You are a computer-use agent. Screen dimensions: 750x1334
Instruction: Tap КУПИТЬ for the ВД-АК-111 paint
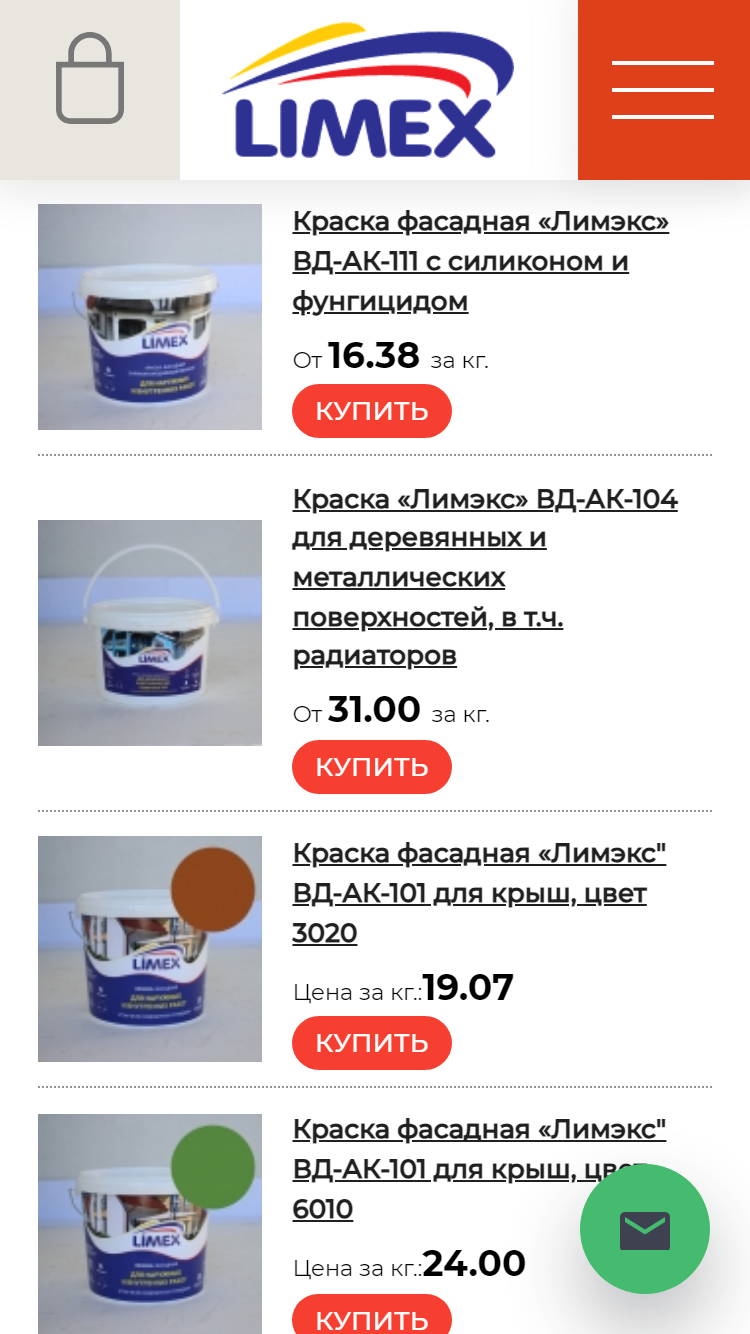click(372, 411)
